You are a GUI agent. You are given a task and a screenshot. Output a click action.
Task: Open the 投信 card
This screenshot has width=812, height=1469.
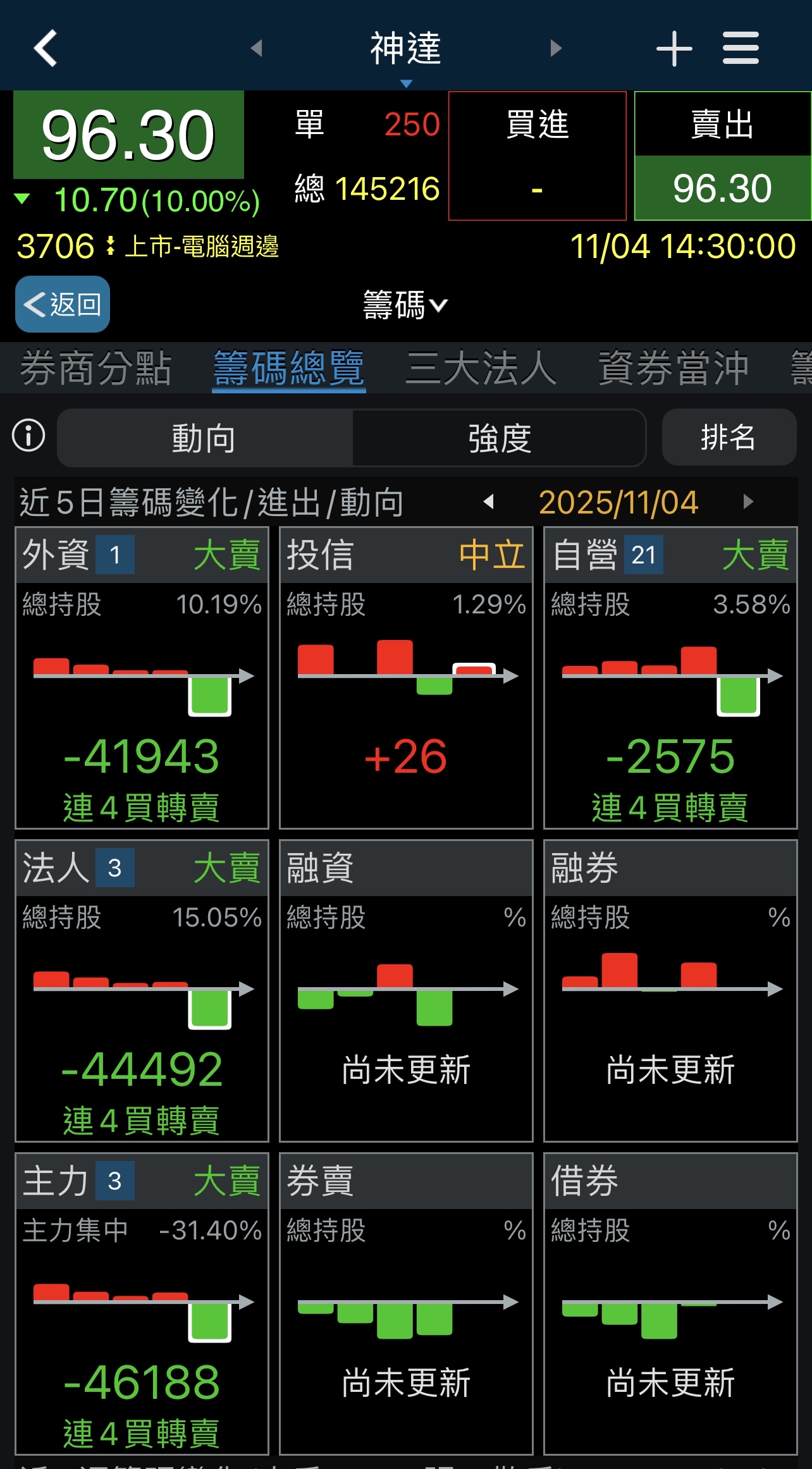406,678
